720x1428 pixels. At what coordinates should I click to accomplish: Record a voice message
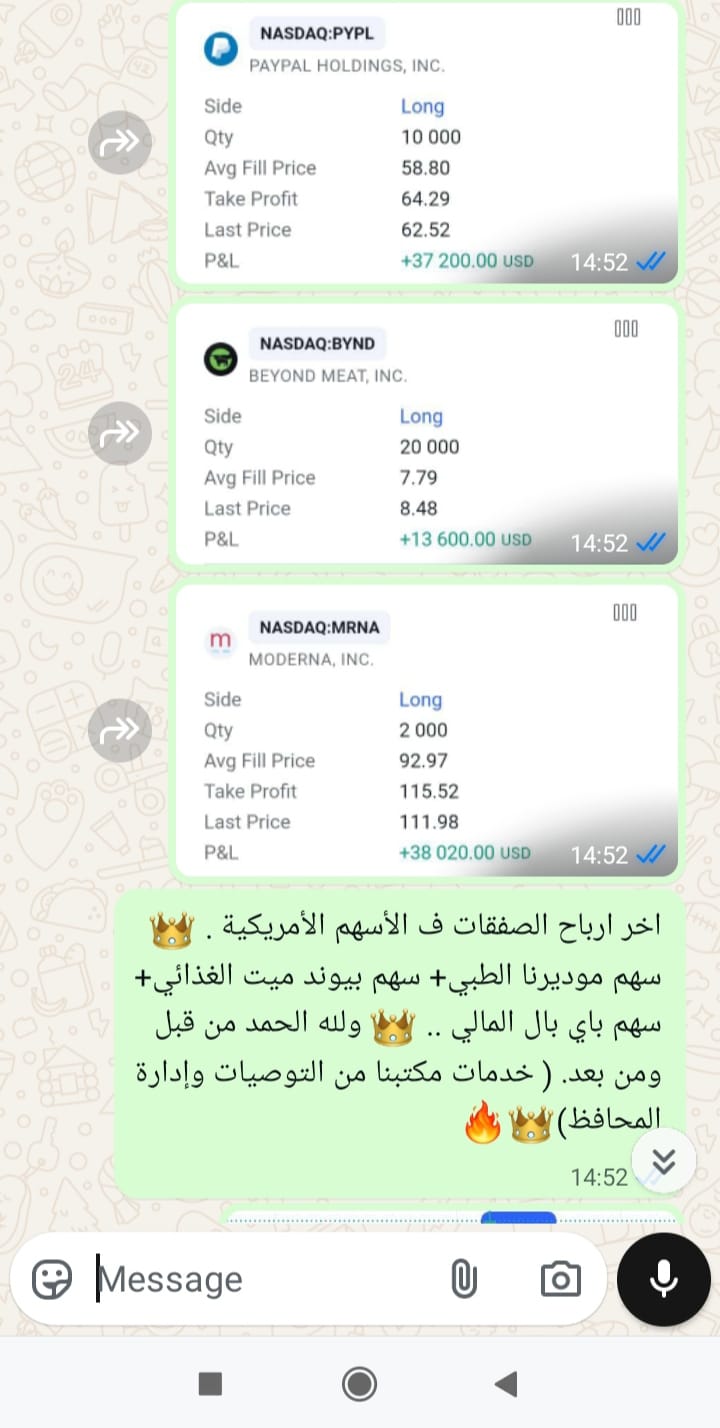coord(664,1279)
